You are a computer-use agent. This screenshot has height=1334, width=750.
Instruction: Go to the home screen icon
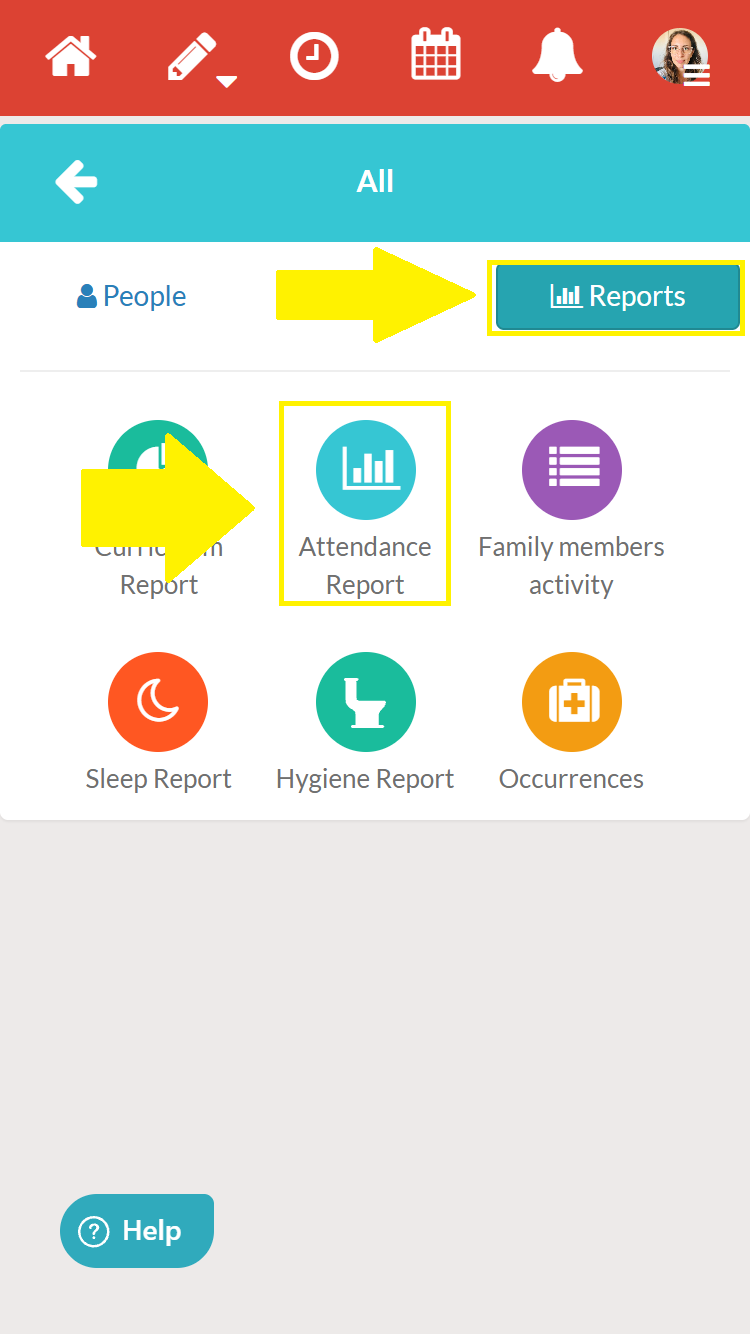pos(70,55)
